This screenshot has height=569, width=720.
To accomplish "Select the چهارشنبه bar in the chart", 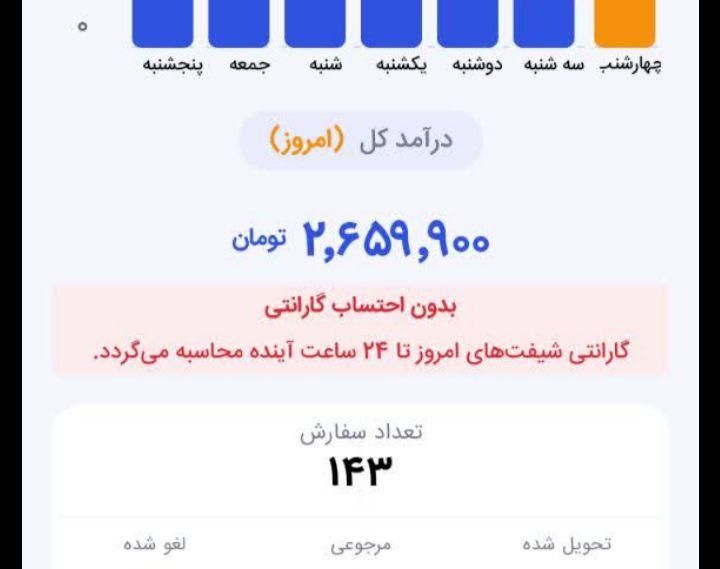I will [625, 23].
